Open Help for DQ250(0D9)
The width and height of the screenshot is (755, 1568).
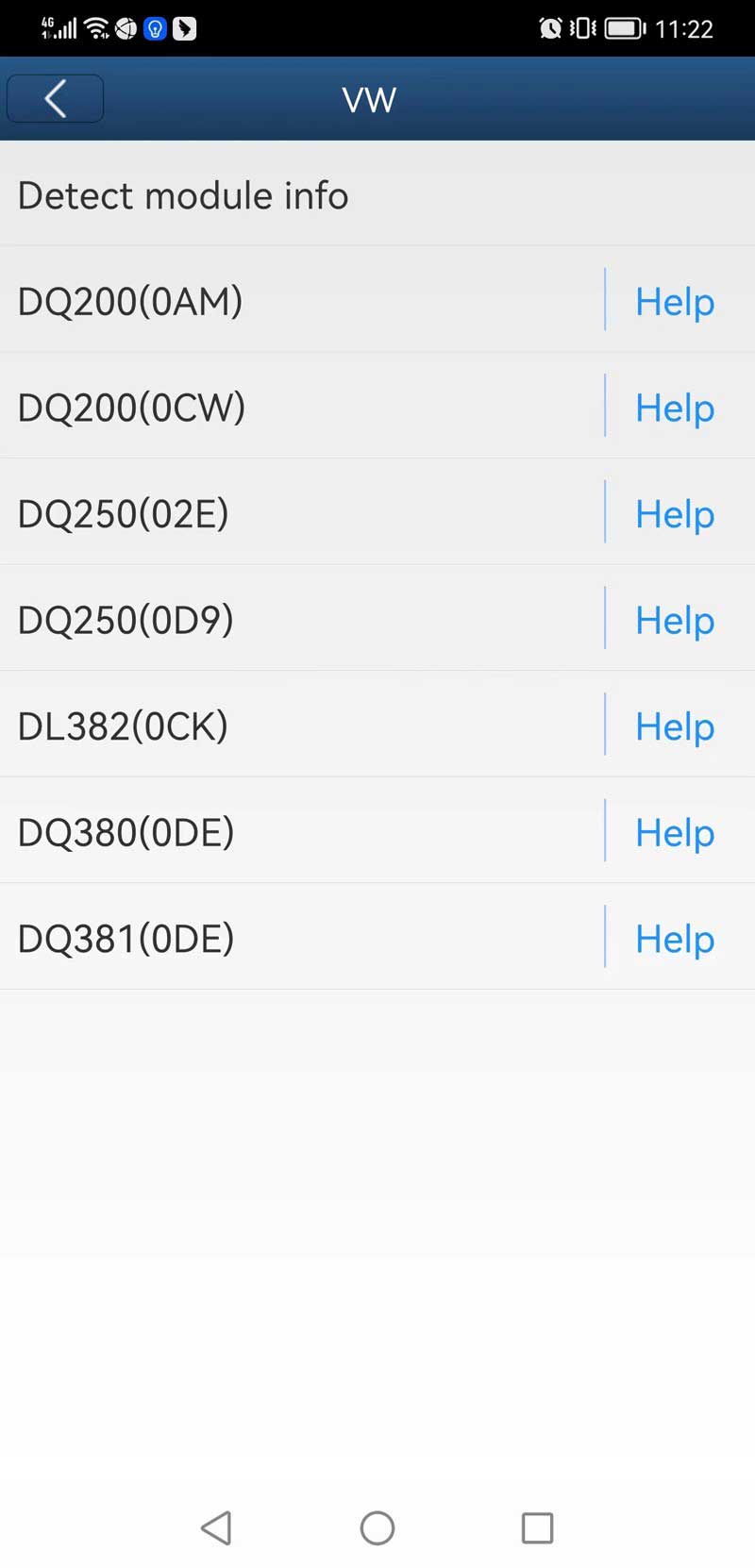click(674, 620)
